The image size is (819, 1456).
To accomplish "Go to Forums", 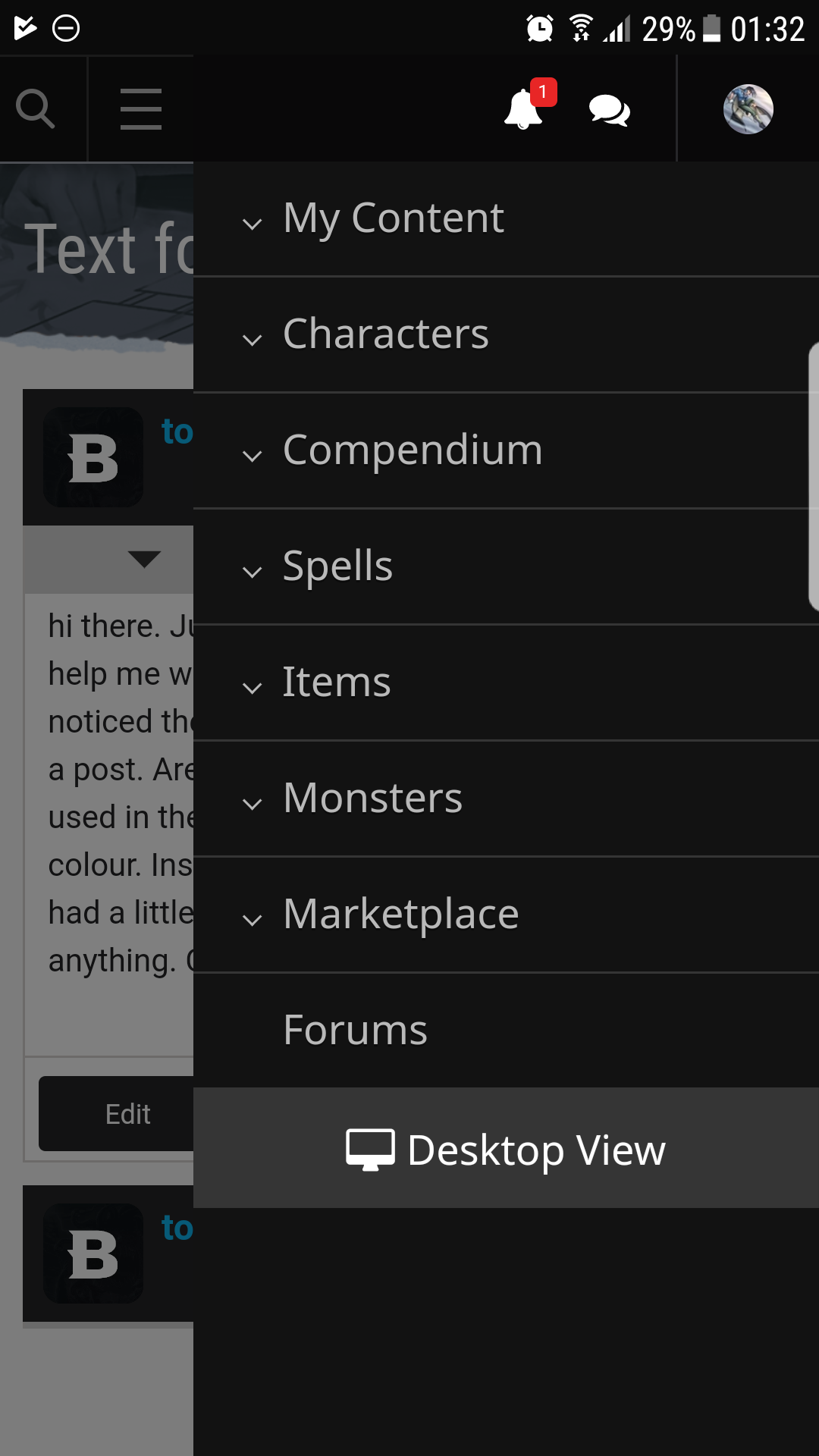I will point(506,1031).
